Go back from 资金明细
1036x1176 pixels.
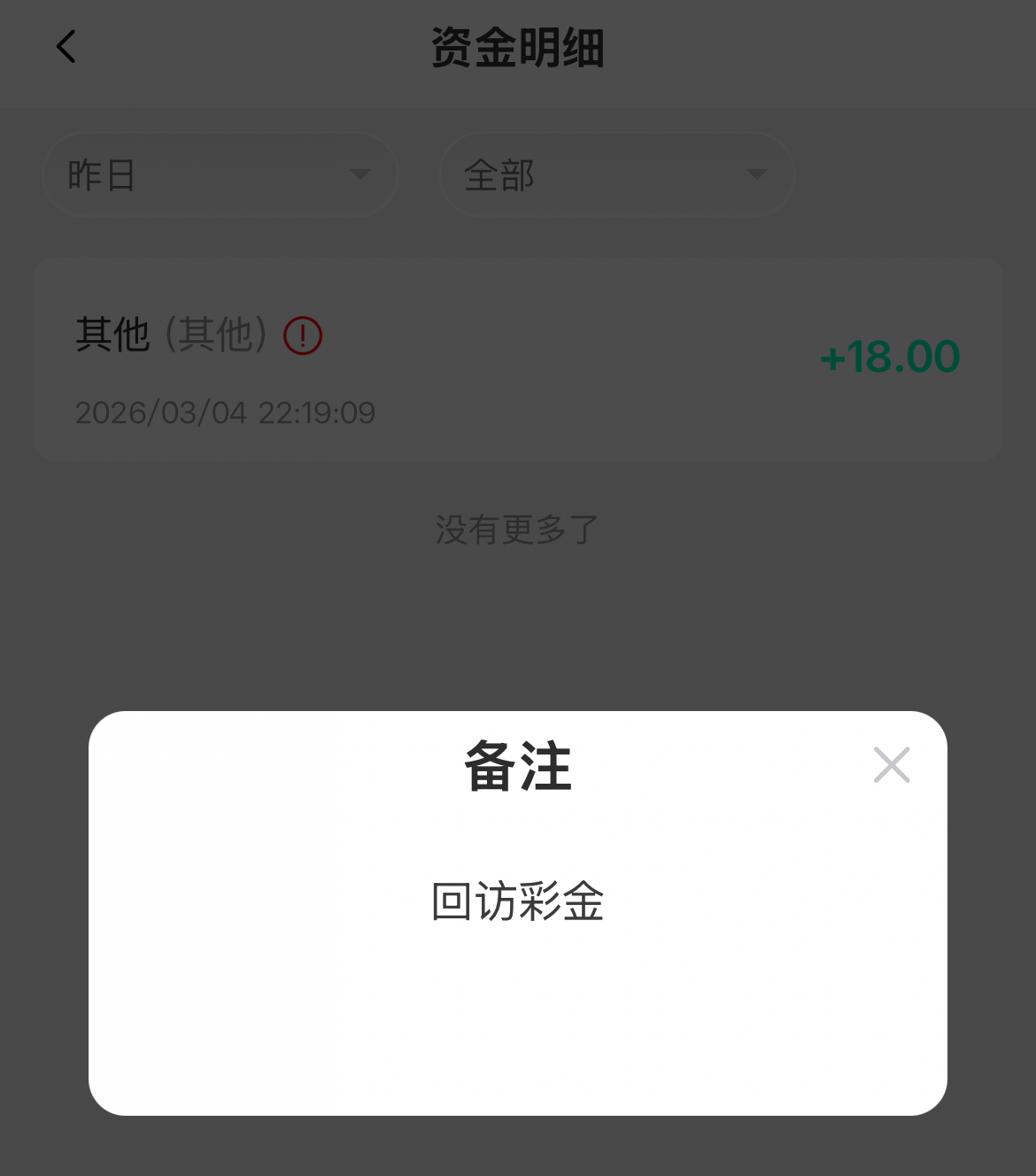[x=66, y=47]
